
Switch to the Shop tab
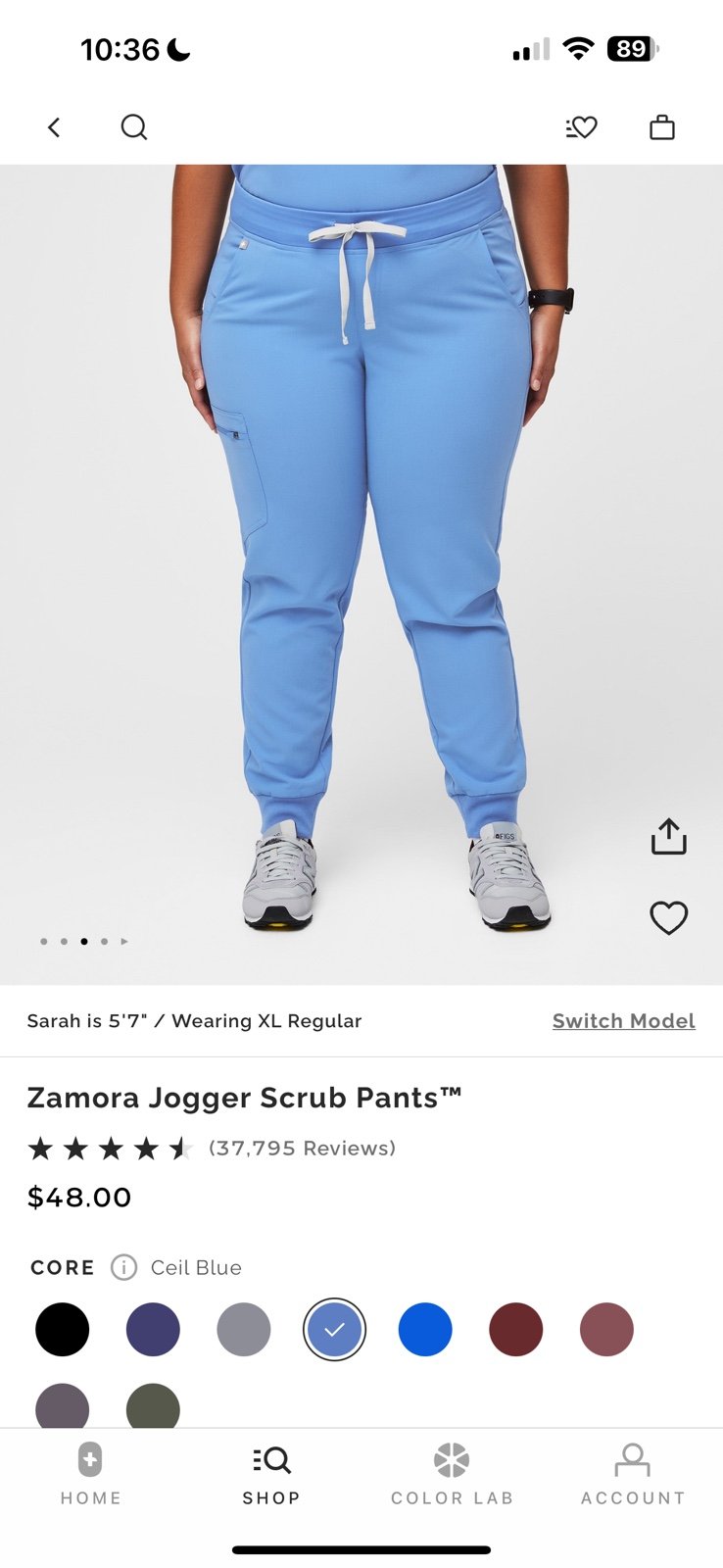pyautogui.click(x=271, y=1474)
